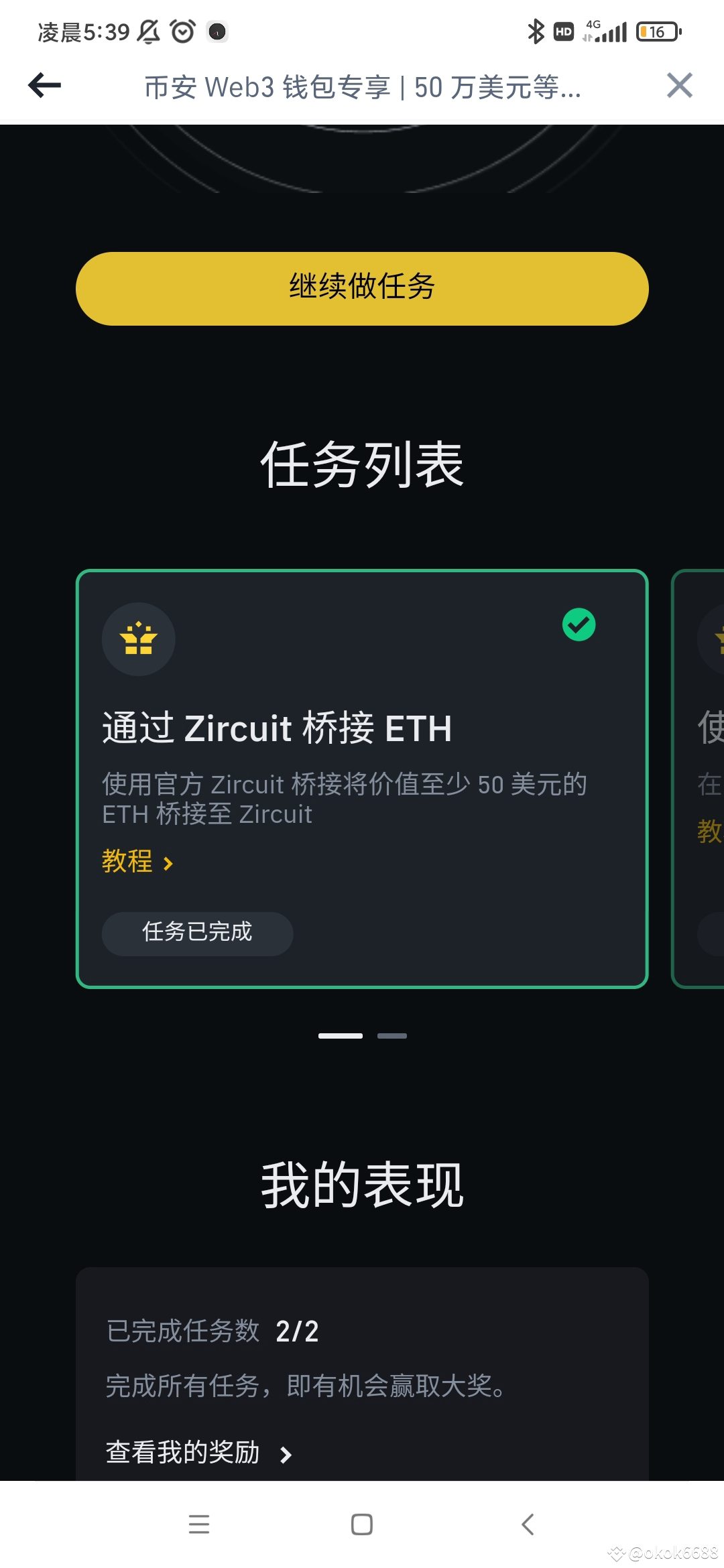Select the first carousel indicator dot
724x1568 pixels.
coord(341,1035)
